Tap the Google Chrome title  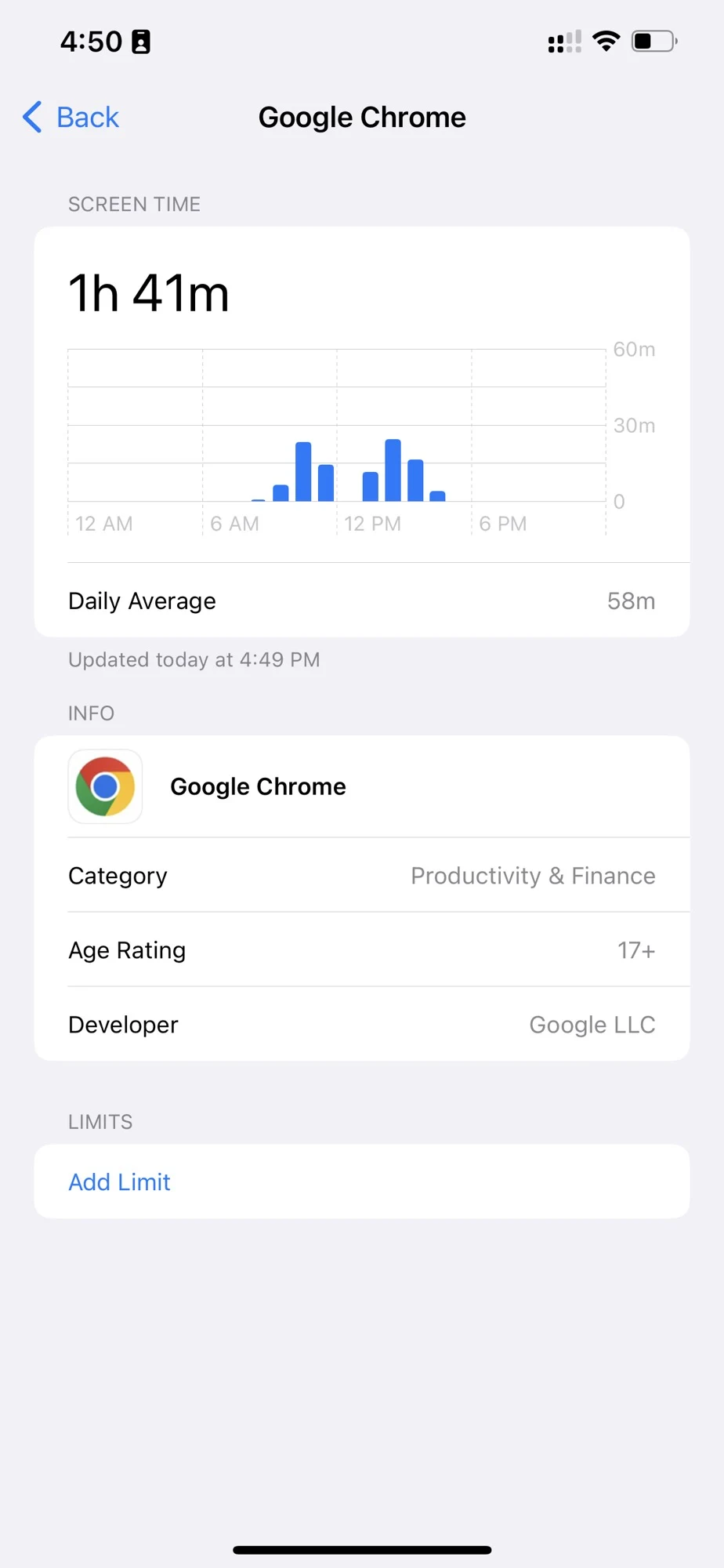point(362,117)
